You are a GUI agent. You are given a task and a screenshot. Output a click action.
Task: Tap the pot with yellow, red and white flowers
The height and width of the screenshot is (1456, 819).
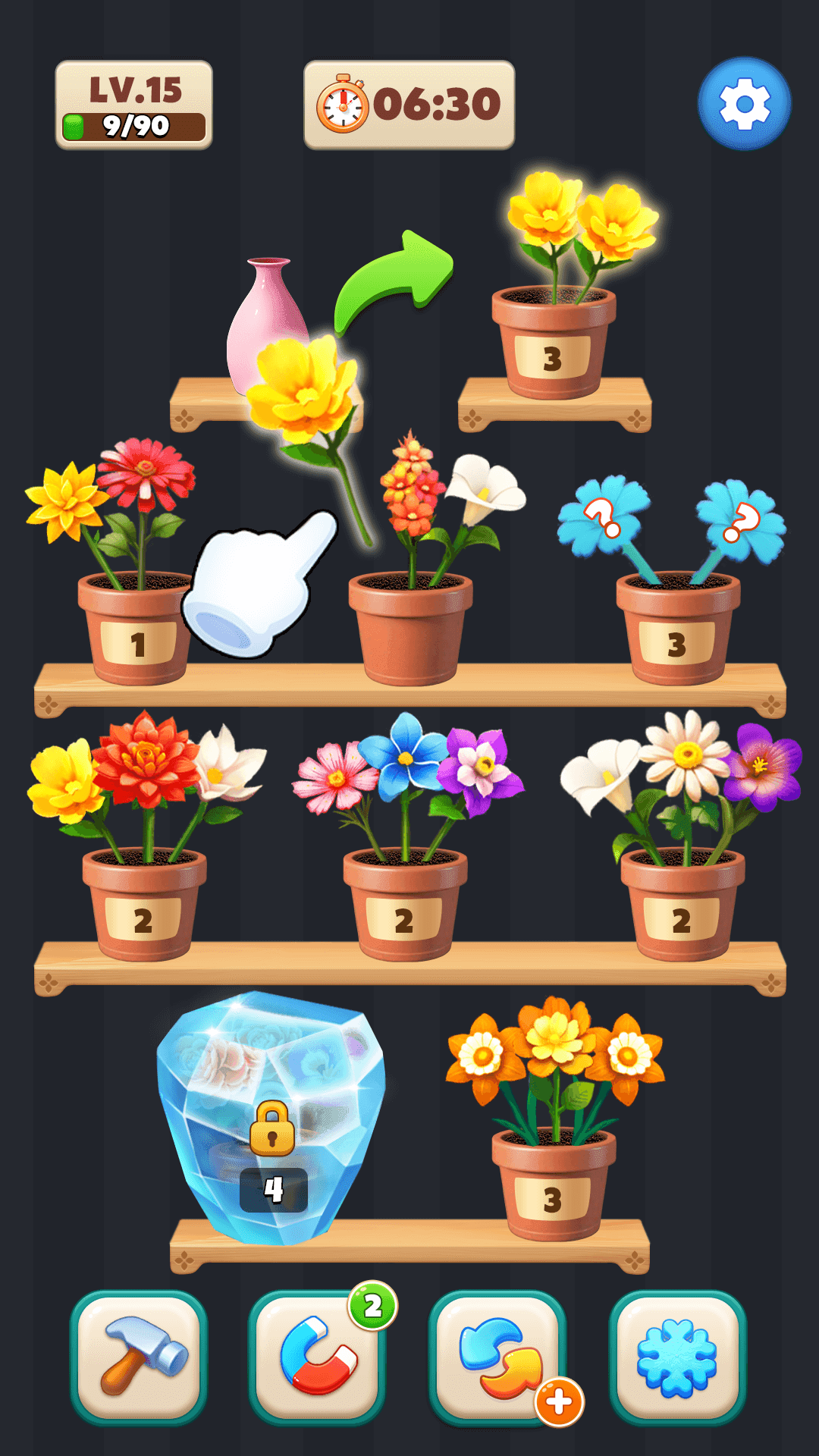point(144,902)
